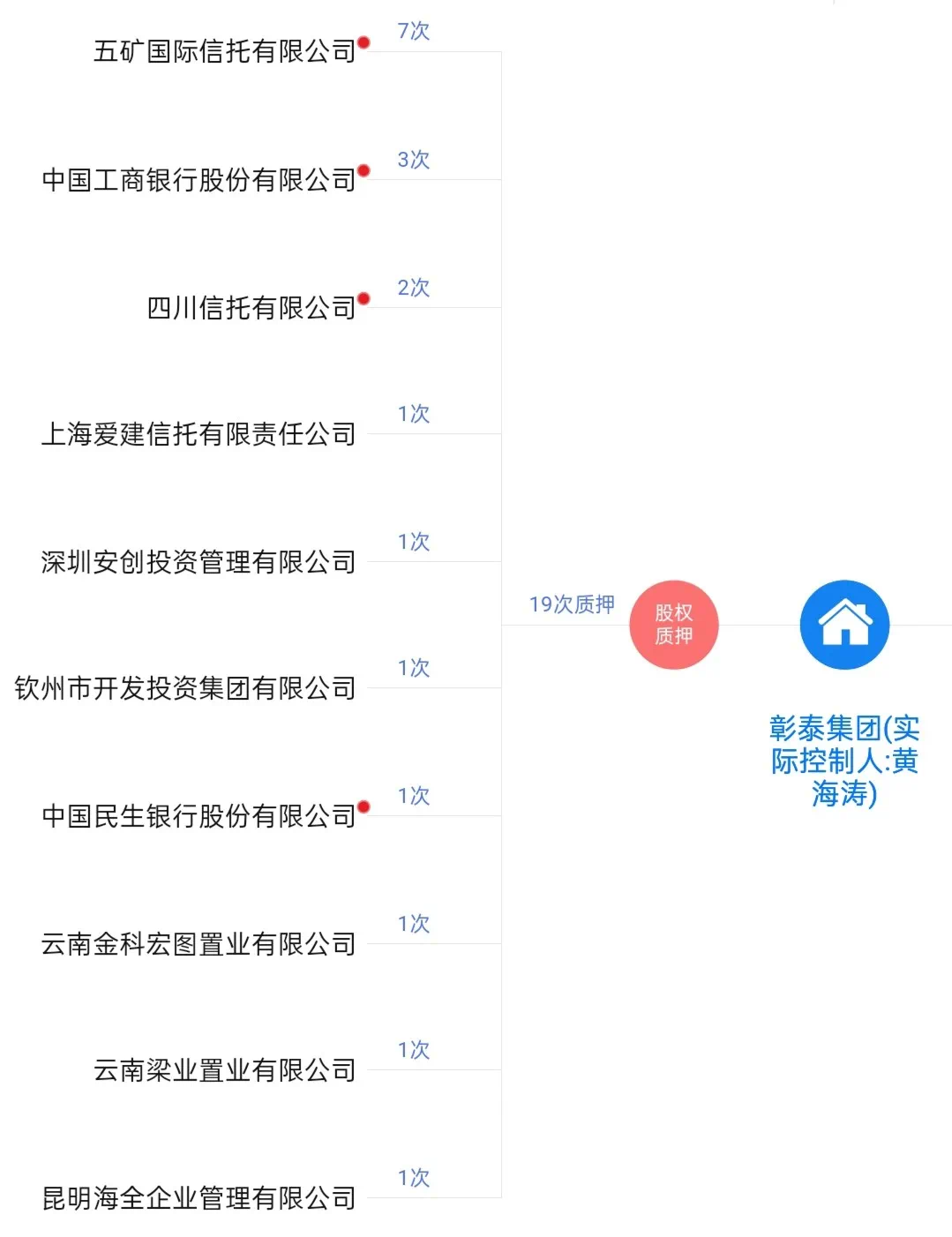Open the 彰泰集团 home node
Screen dimensions: 952x1237
[x=844, y=625]
